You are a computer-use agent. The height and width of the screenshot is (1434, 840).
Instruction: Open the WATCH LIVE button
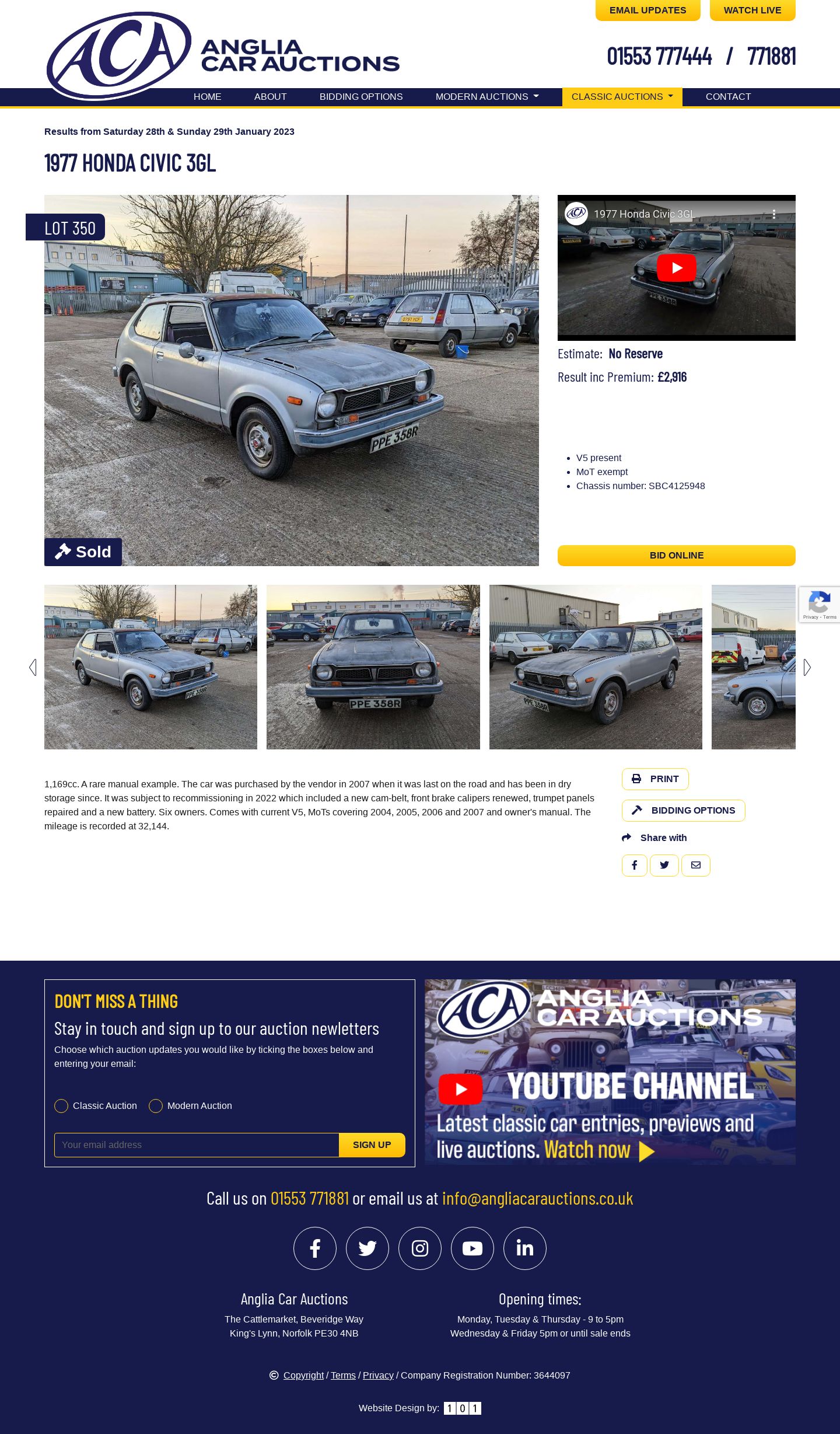pyautogui.click(x=752, y=10)
